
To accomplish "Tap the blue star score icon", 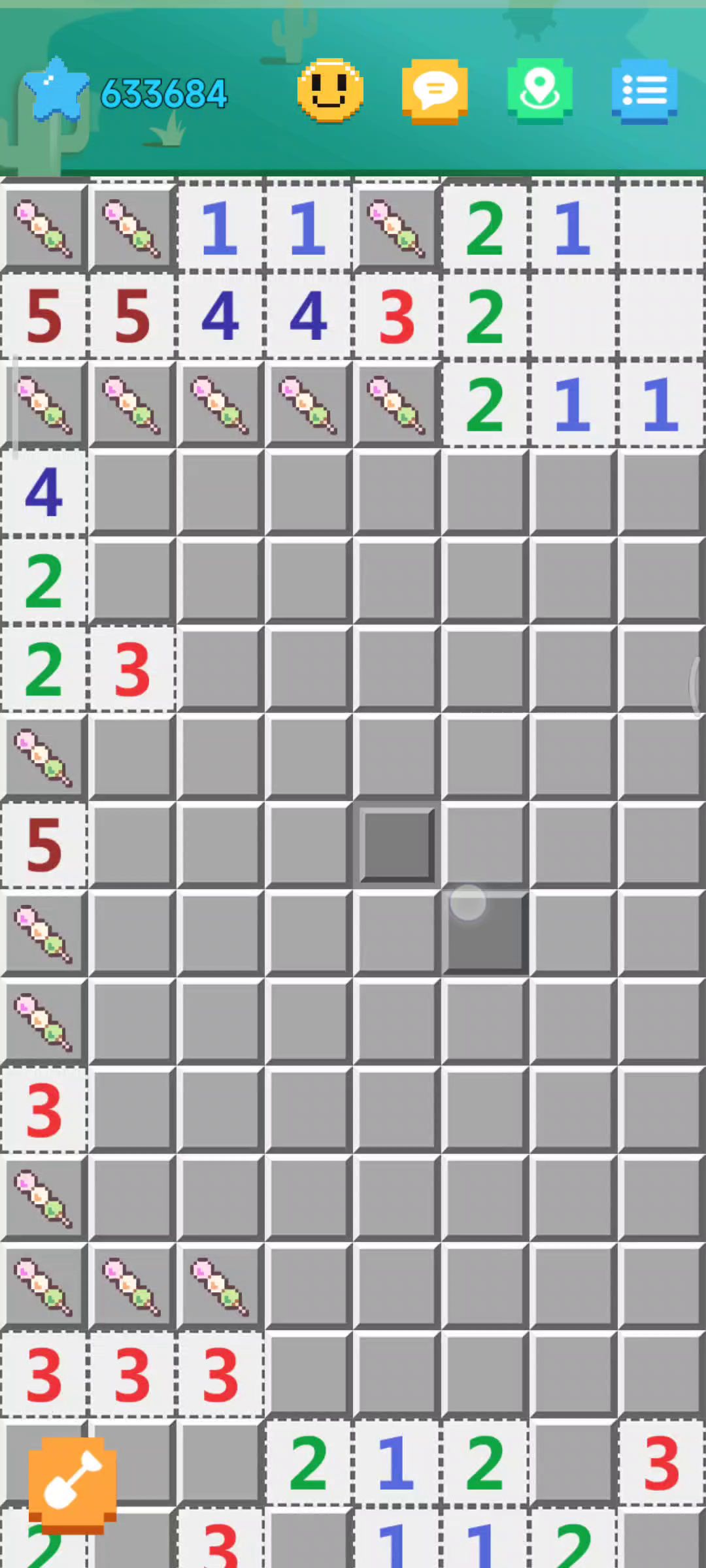I will click(x=56, y=90).
